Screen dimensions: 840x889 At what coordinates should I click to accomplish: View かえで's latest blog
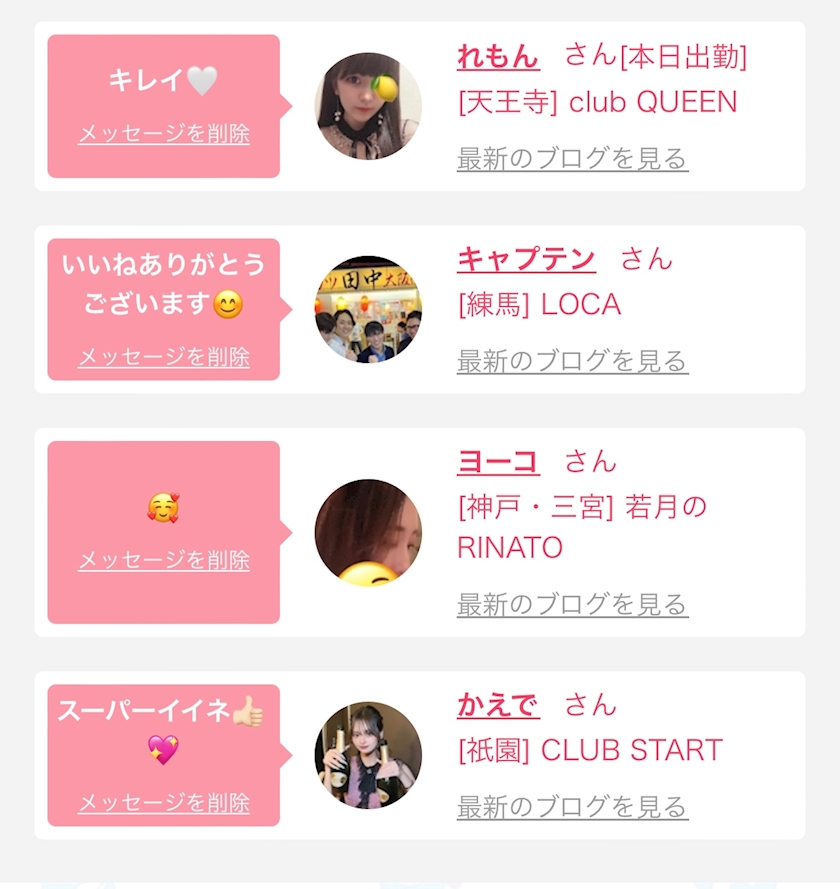tap(572, 806)
